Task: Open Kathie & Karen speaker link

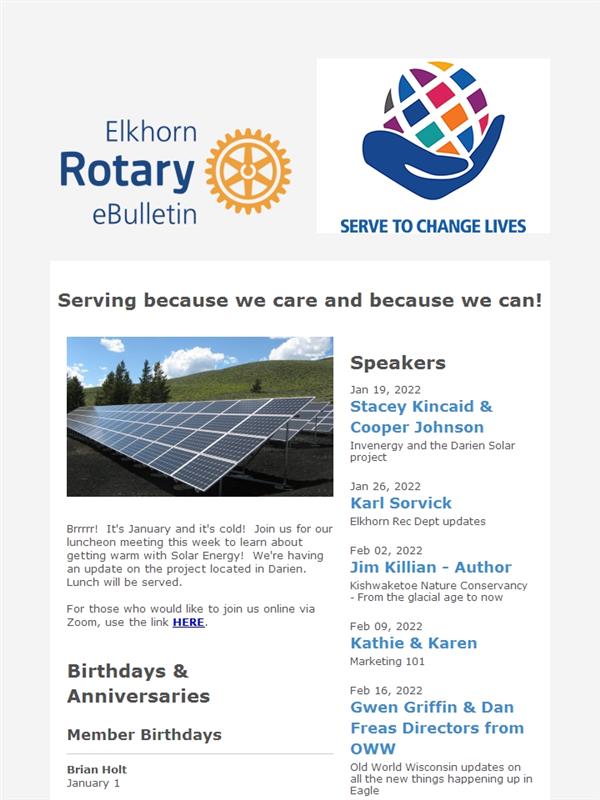Action: coord(413,643)
